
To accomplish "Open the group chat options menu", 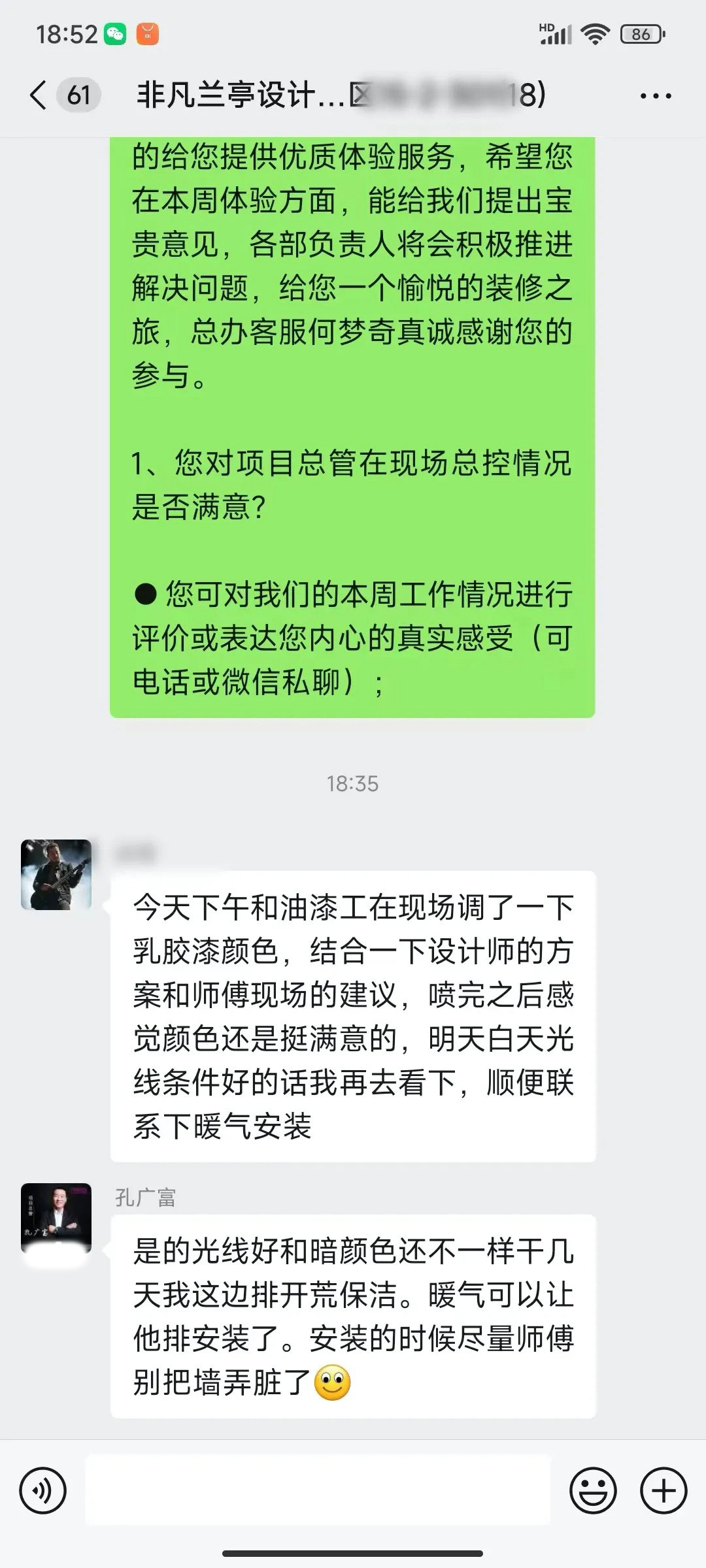I will (x=656, y=96).
